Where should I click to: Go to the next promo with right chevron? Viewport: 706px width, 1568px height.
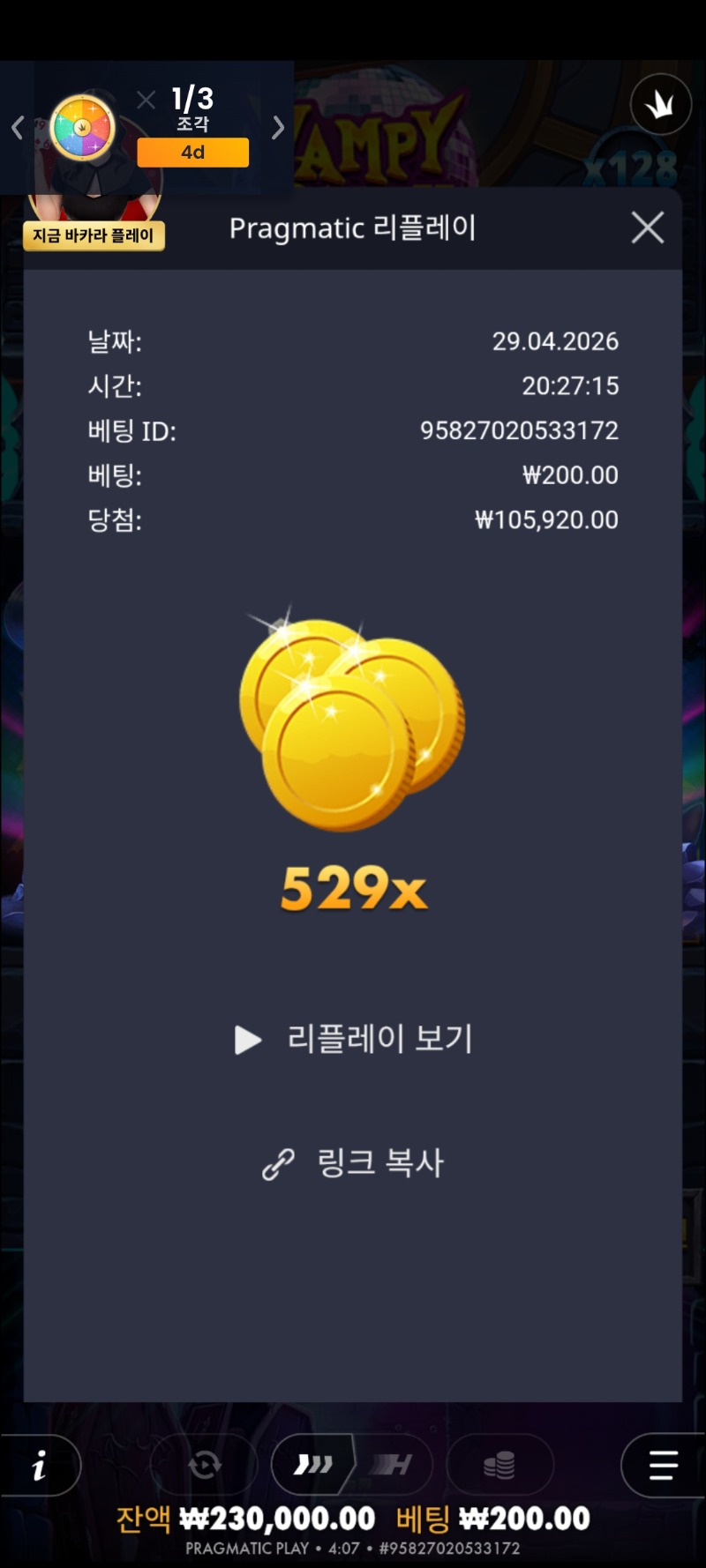[x=278, y=128]
